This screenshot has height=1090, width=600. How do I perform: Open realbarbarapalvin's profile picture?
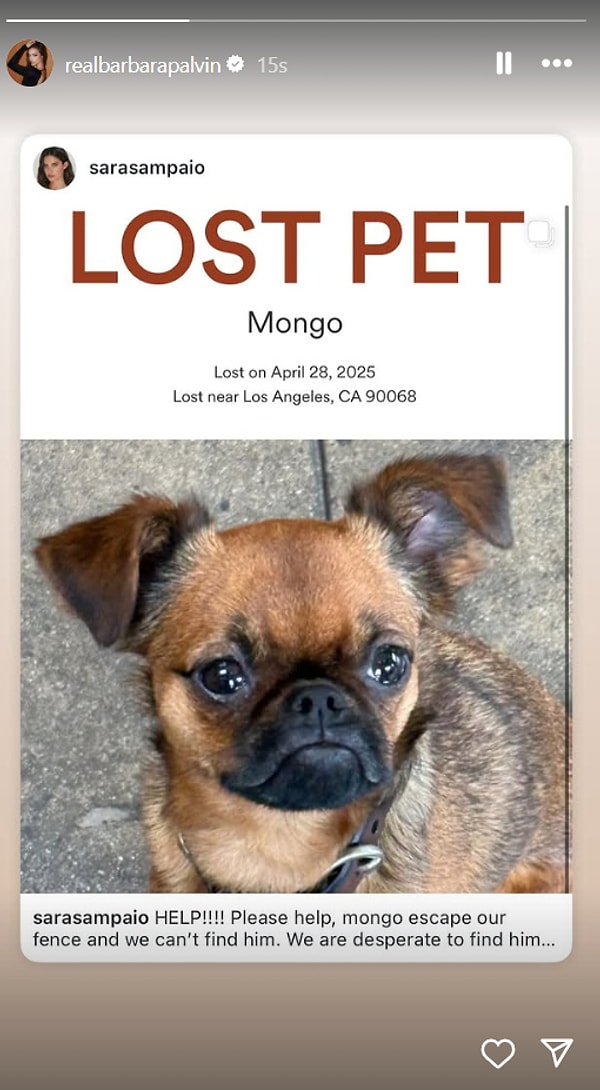click(29, 64)
